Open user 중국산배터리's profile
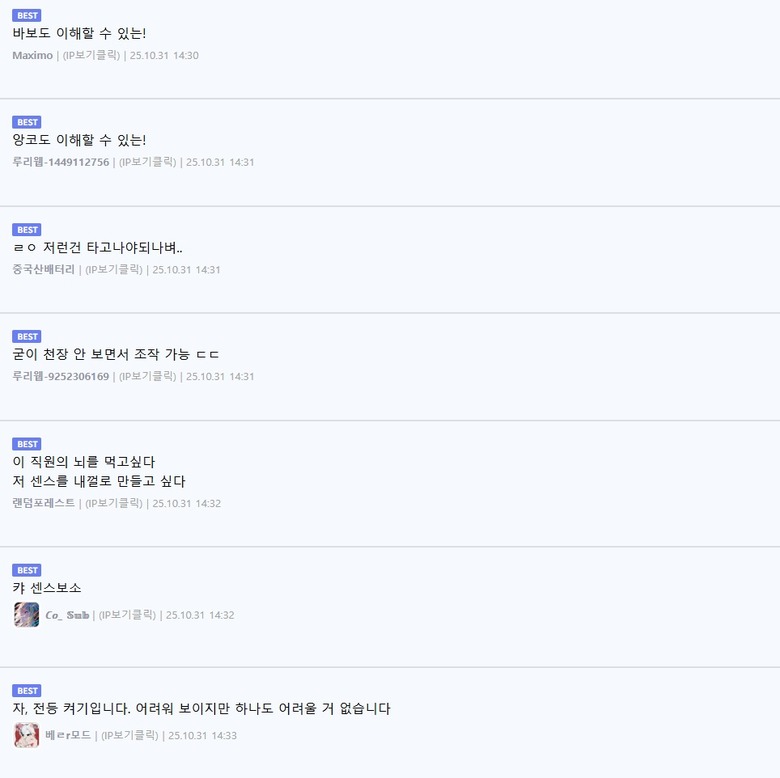This screenshot has height=778, width=780. pyautogui.click(x=43, y=269)
